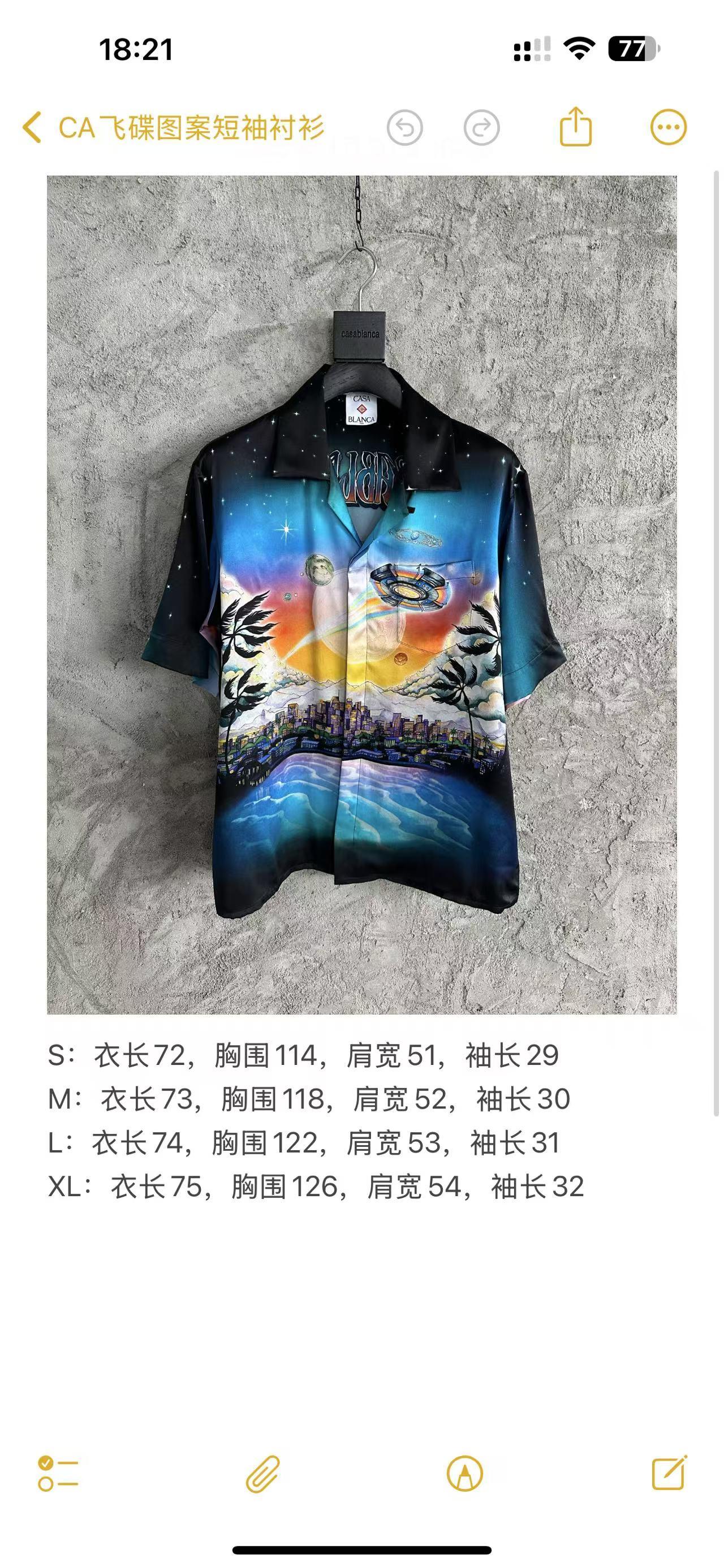
Task: Open the shirt photo in the note
Action: (x=361, y=595)
